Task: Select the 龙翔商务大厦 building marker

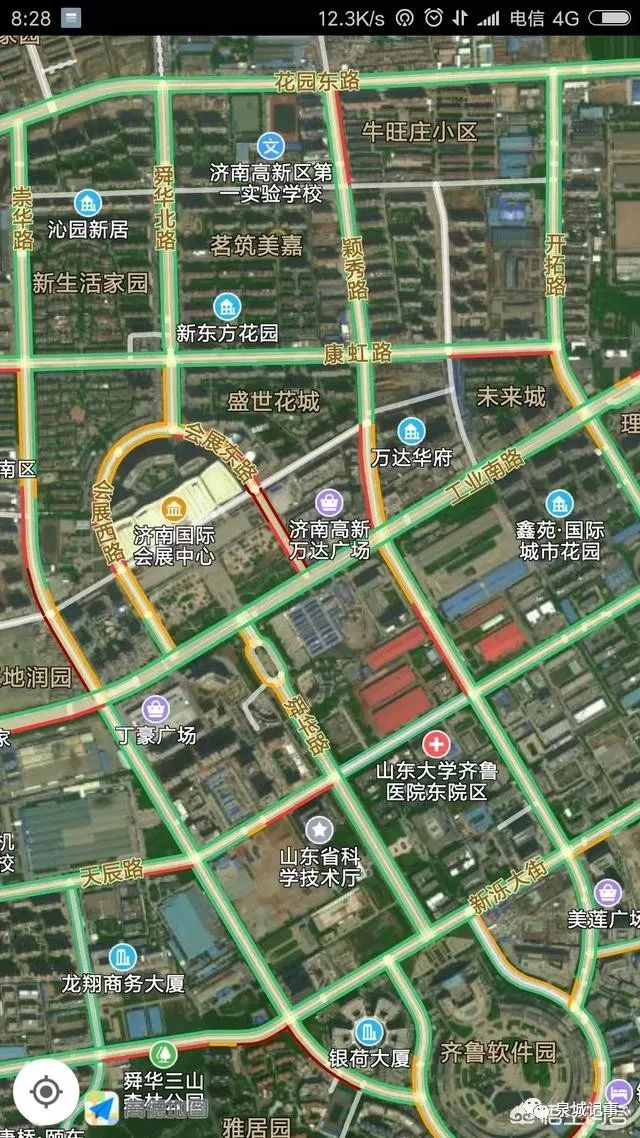Action: 123,957
